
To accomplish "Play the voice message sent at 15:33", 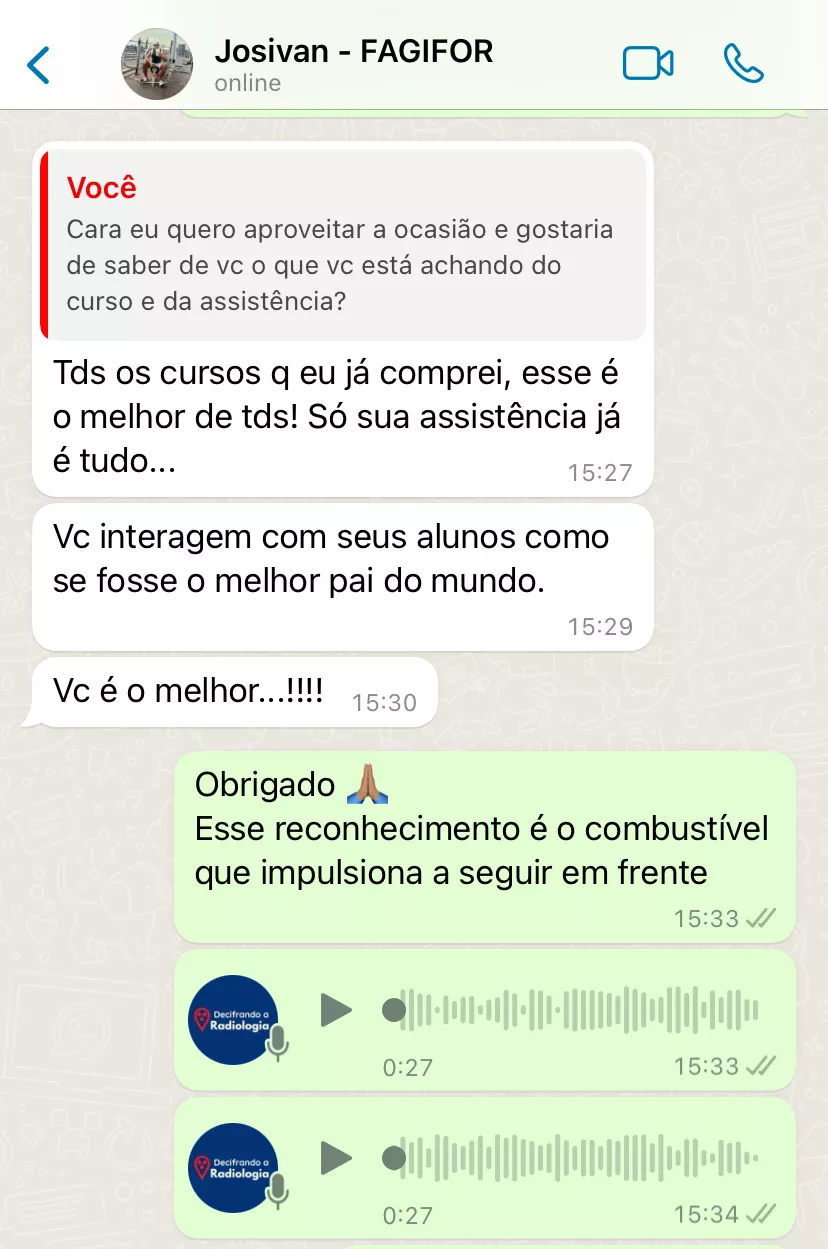I will (x=336, y=1010).
